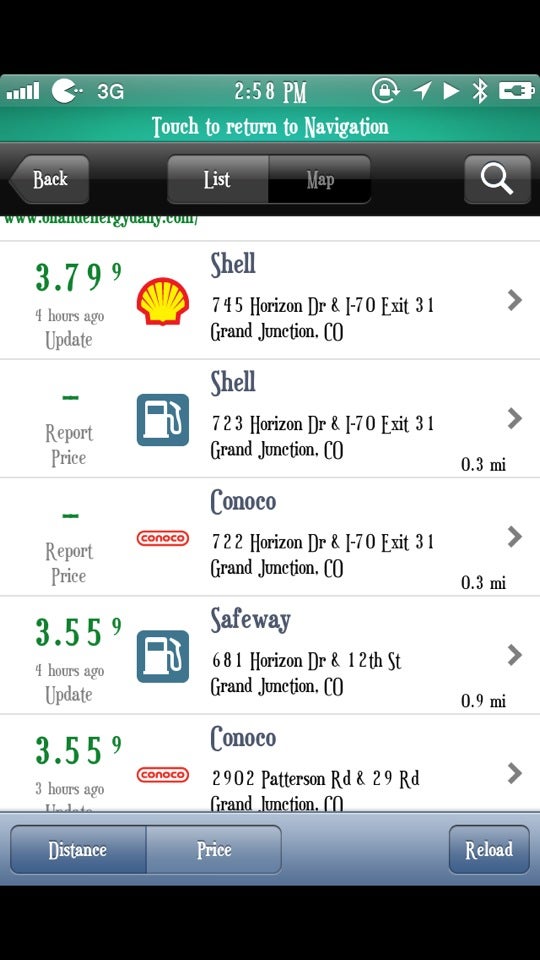Open Conoco at 2902 Patterson Rd
540x960 pixels.
click(270, 763)
